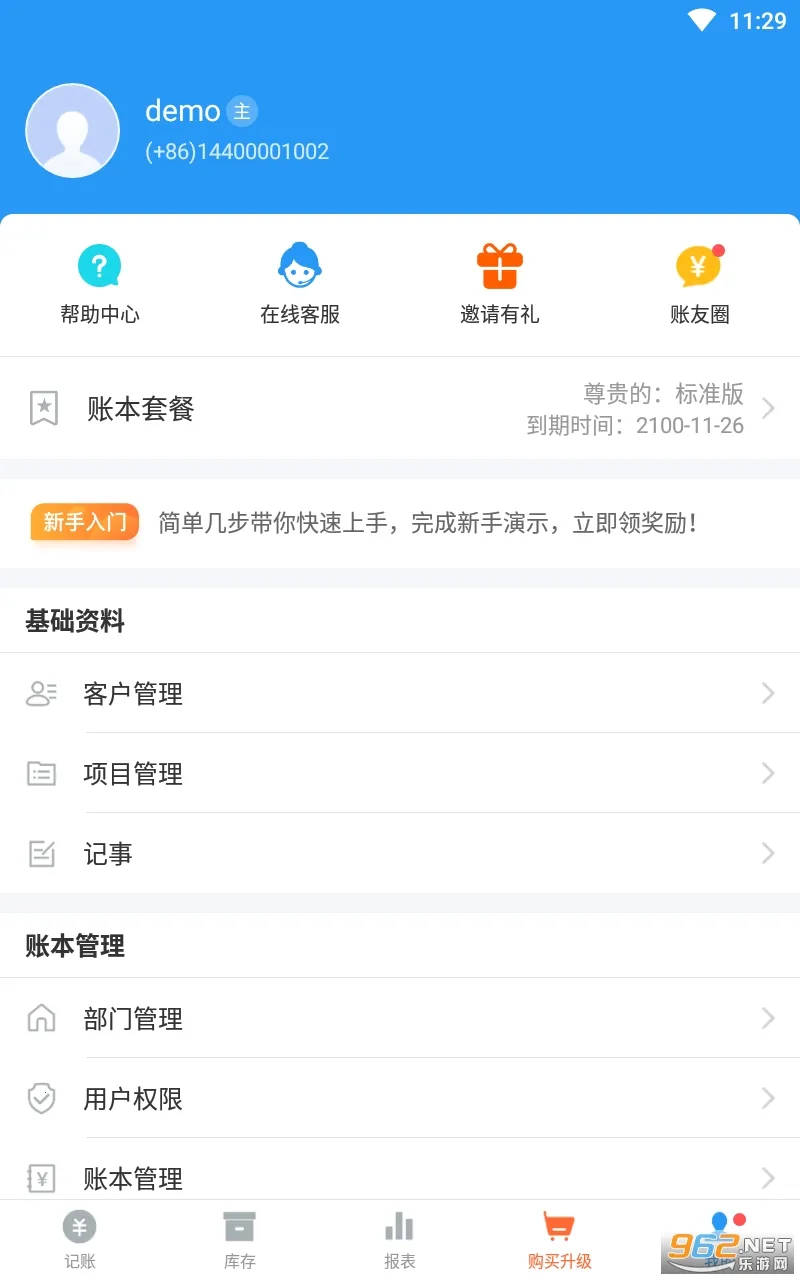
Task: Open 账友圈 community circle
Action: pyautogui.click(x=699, y=265)
